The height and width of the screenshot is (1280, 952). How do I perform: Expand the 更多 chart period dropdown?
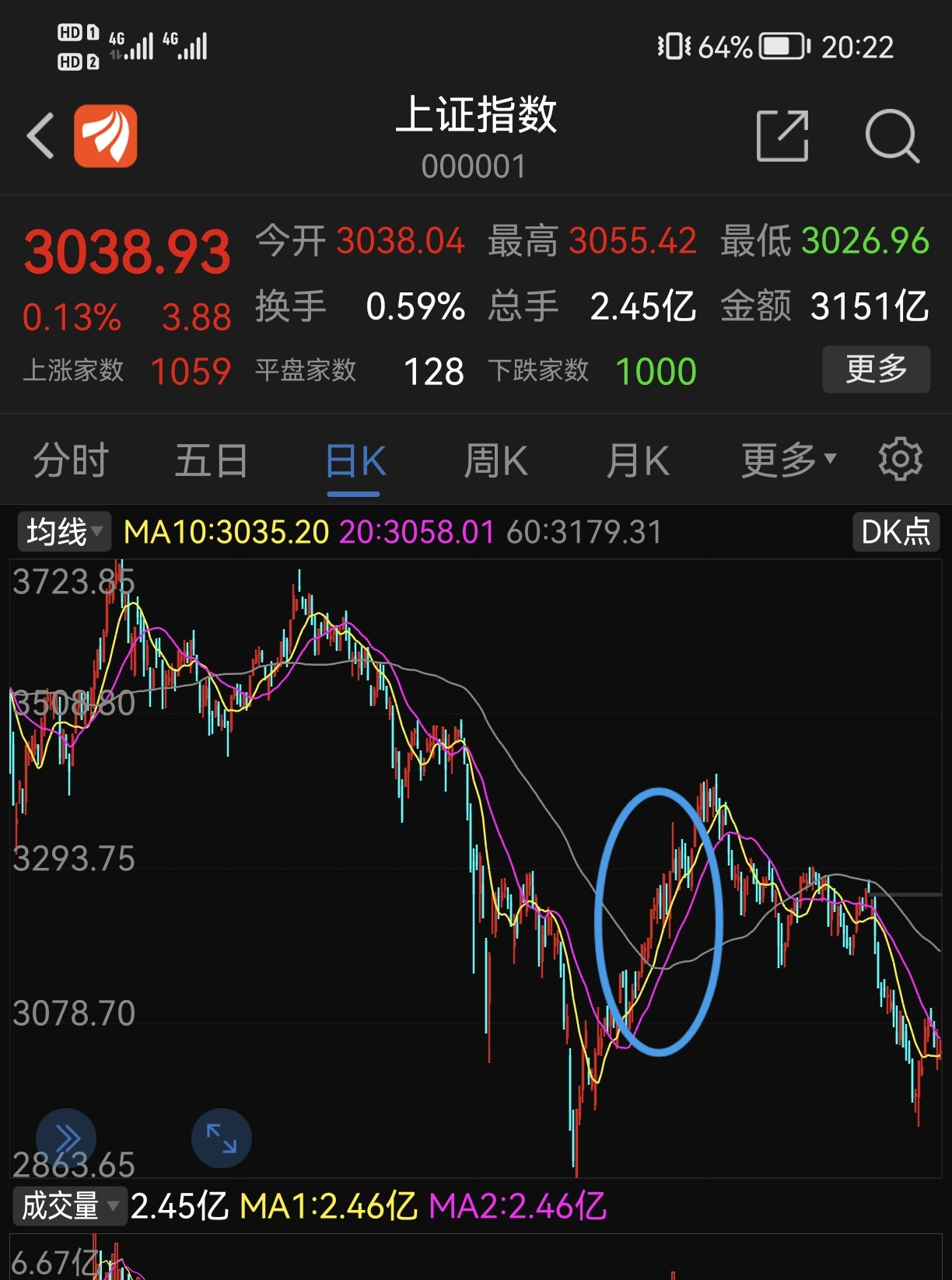(x=788, y=461)
